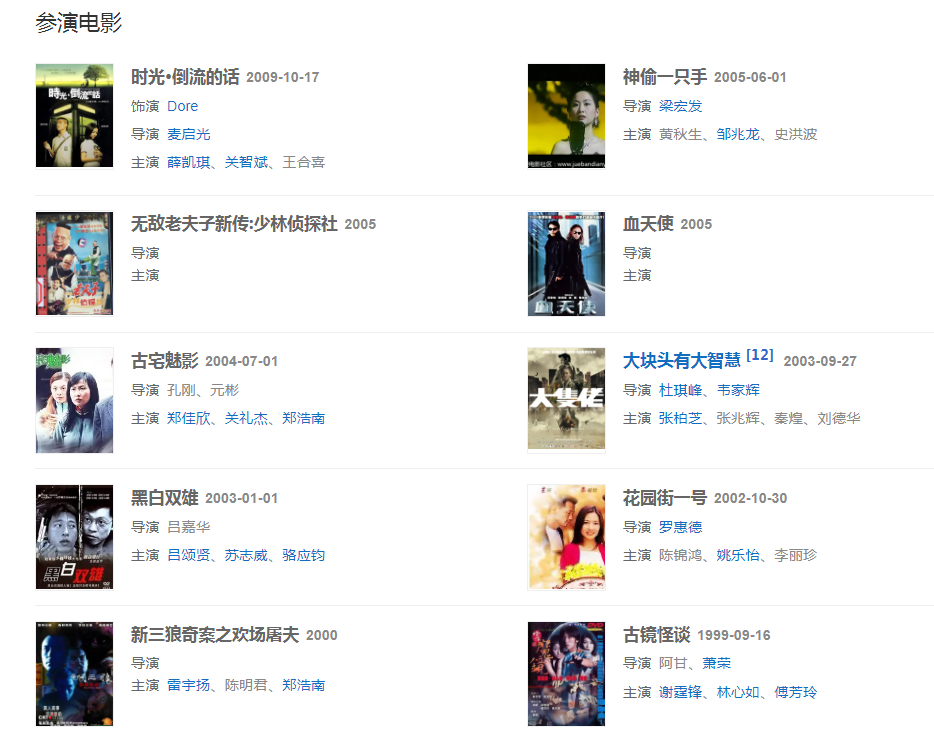Open actor 雷宇扬's page

pyautogui.click(x=188, y=685)
